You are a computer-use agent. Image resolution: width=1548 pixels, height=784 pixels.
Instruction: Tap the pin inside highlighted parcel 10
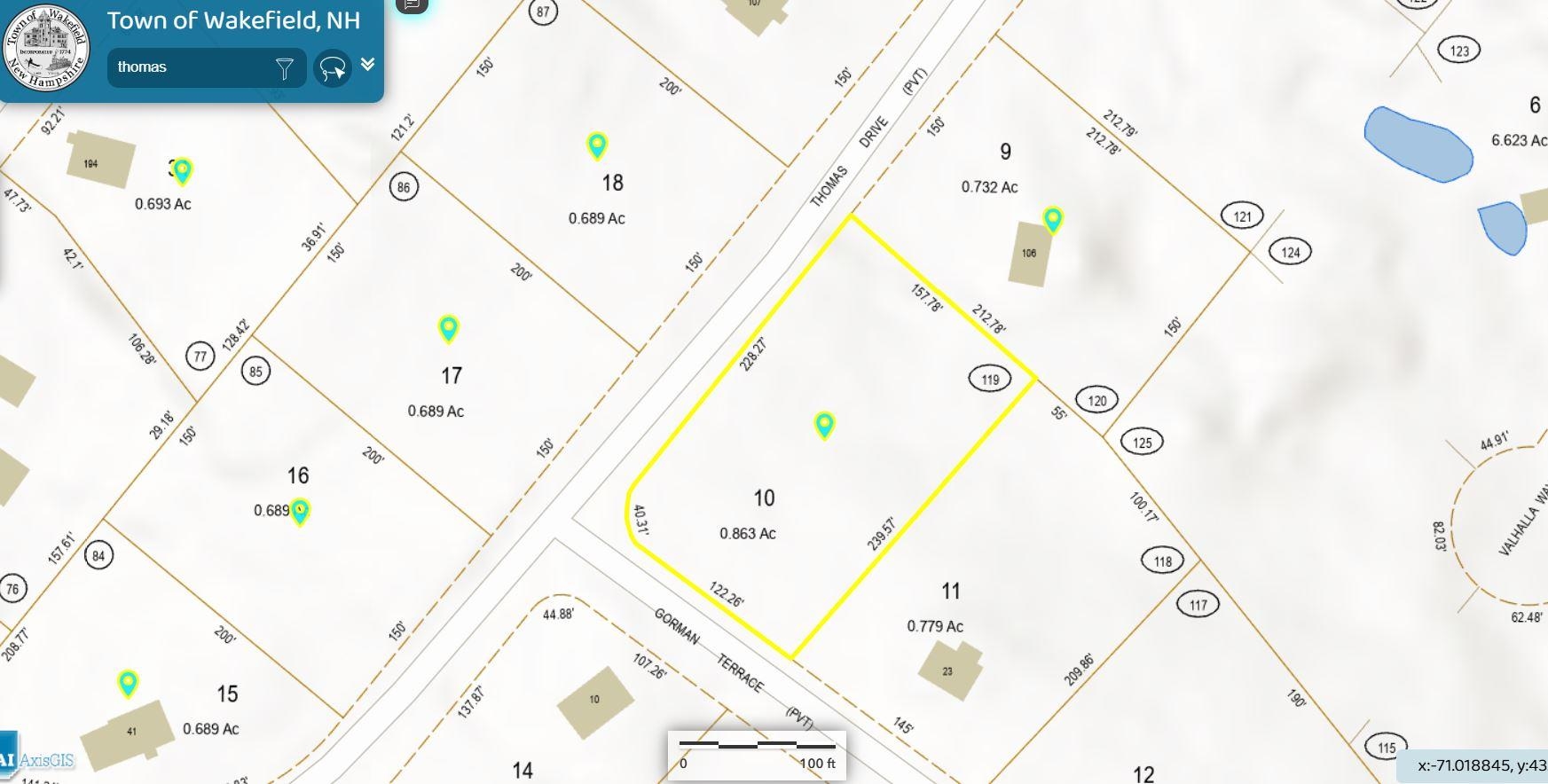point(824,425)
